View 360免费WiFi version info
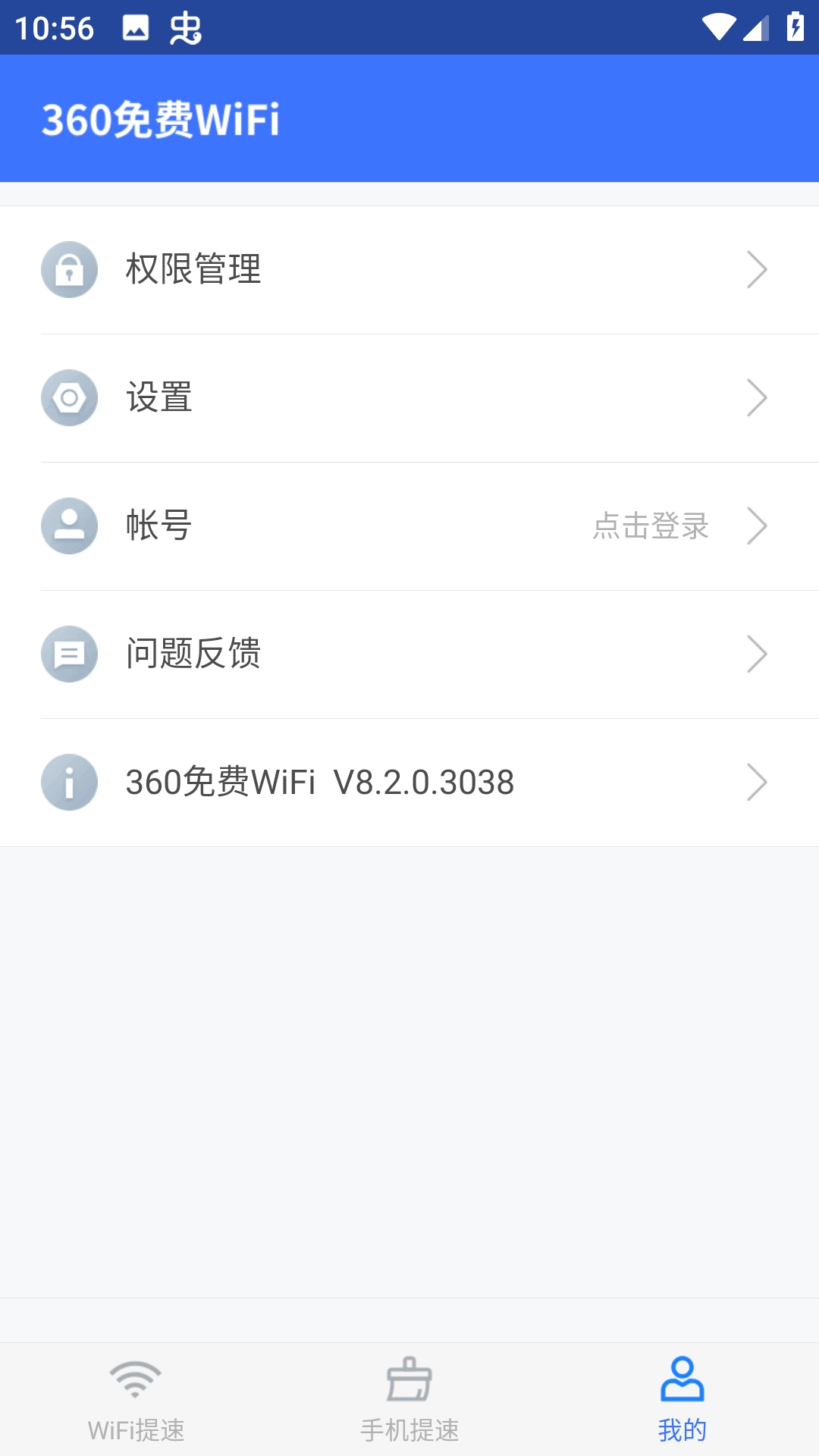The width and height of the screenshot is (819, 1456). pyautogui.click(x=409, y=783)
